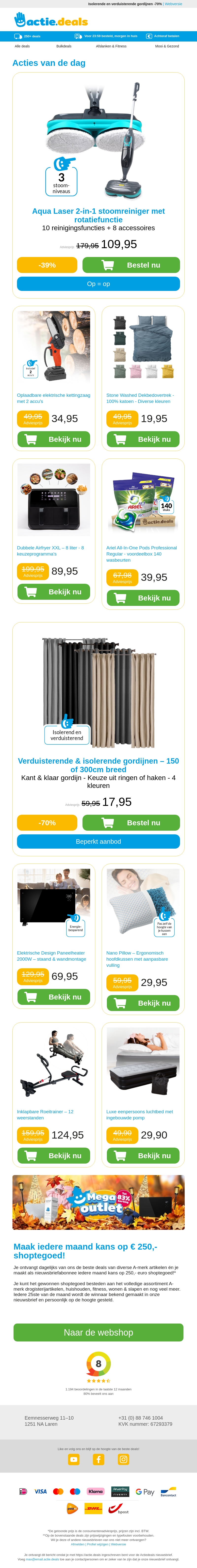The width and height of the screenshot is (197, 1568).
Task: Open the Facebook page
Action: click(98, 1459)
